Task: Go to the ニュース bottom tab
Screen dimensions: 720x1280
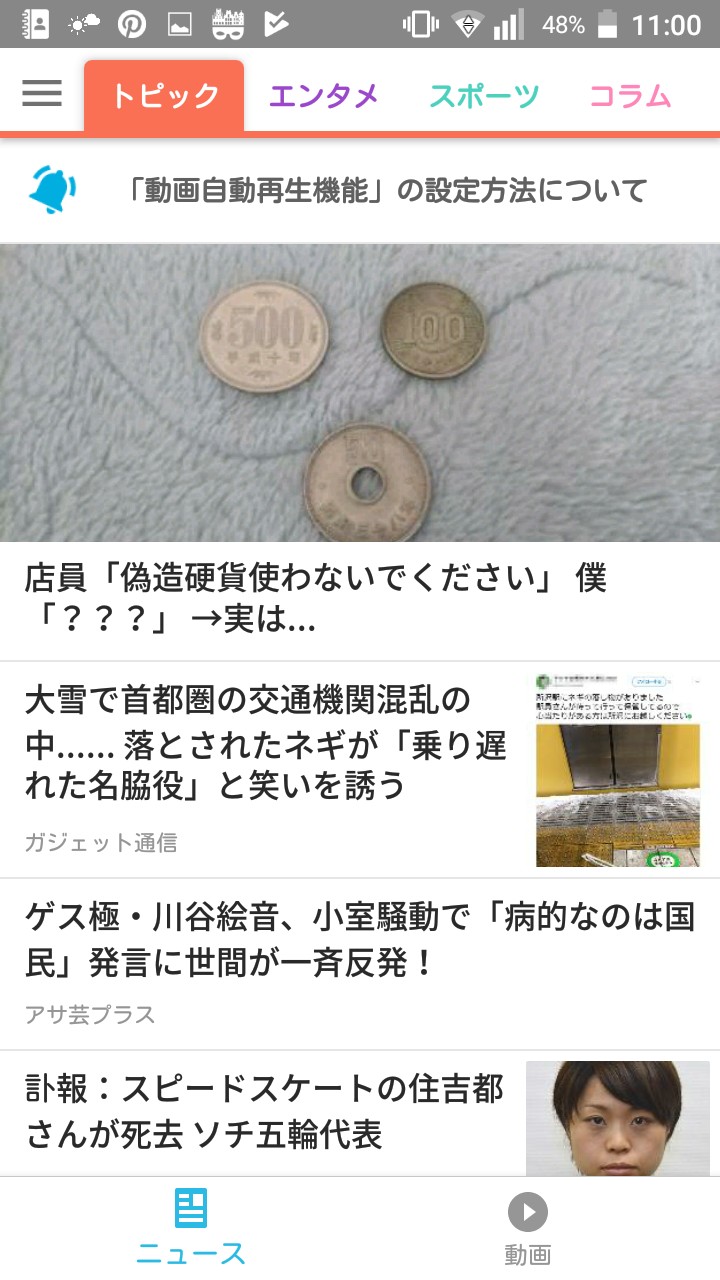Action: pyautogui.click(x=190, y=1227)
